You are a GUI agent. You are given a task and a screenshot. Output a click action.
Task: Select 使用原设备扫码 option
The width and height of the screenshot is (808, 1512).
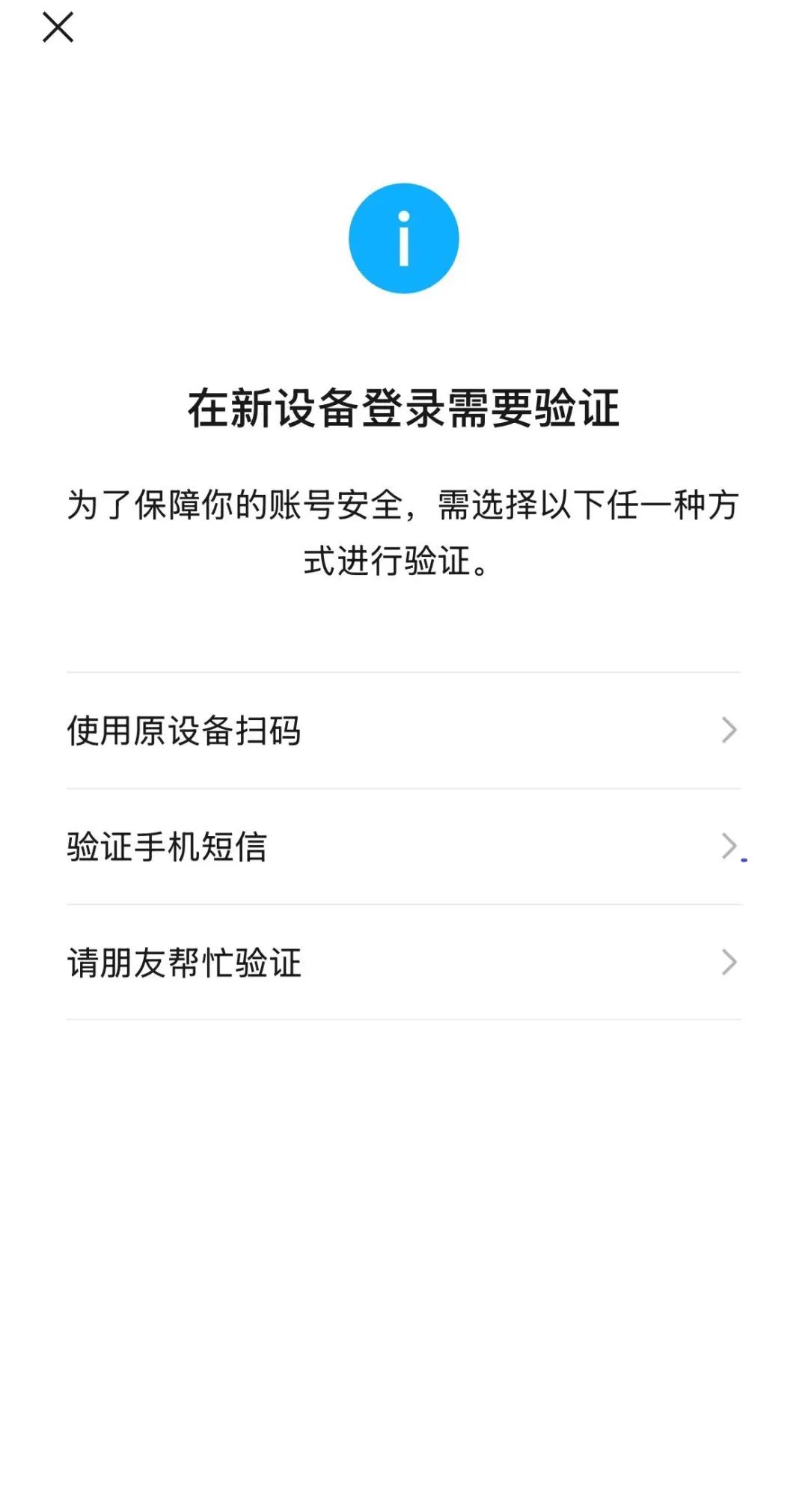pos(404,731)
